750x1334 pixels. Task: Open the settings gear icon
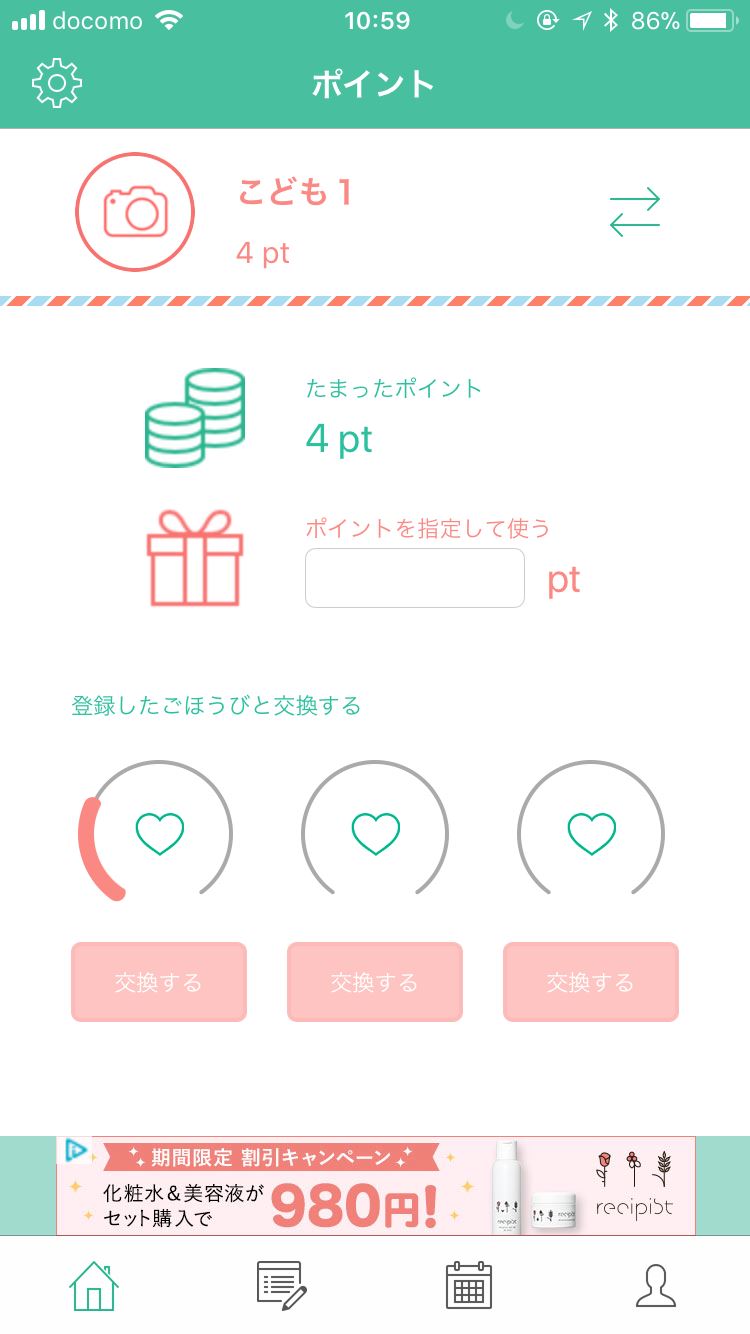pyautogui.click(x=57, y=83)
